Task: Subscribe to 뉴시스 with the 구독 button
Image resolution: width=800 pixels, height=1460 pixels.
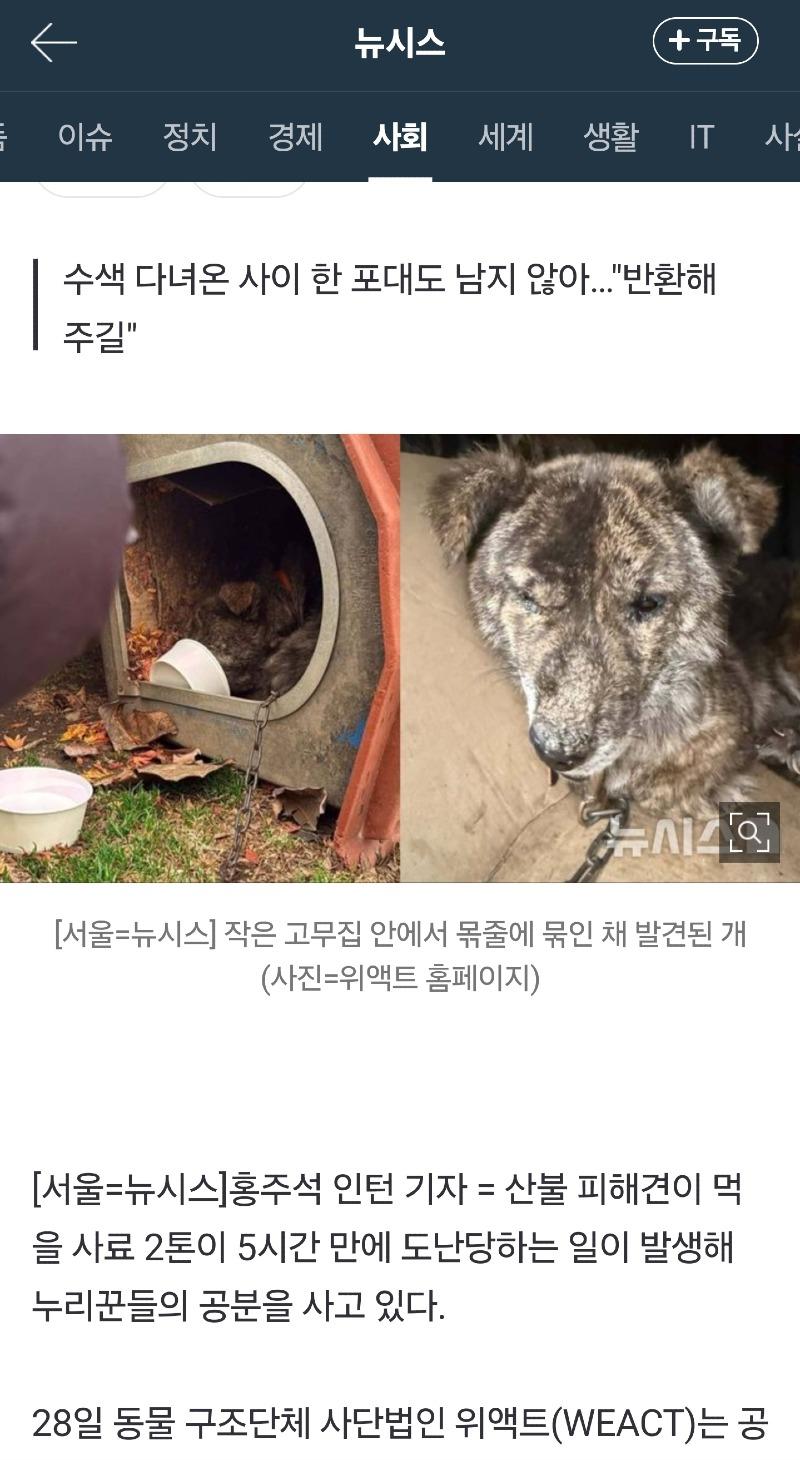Action: [x=705, y=41]
